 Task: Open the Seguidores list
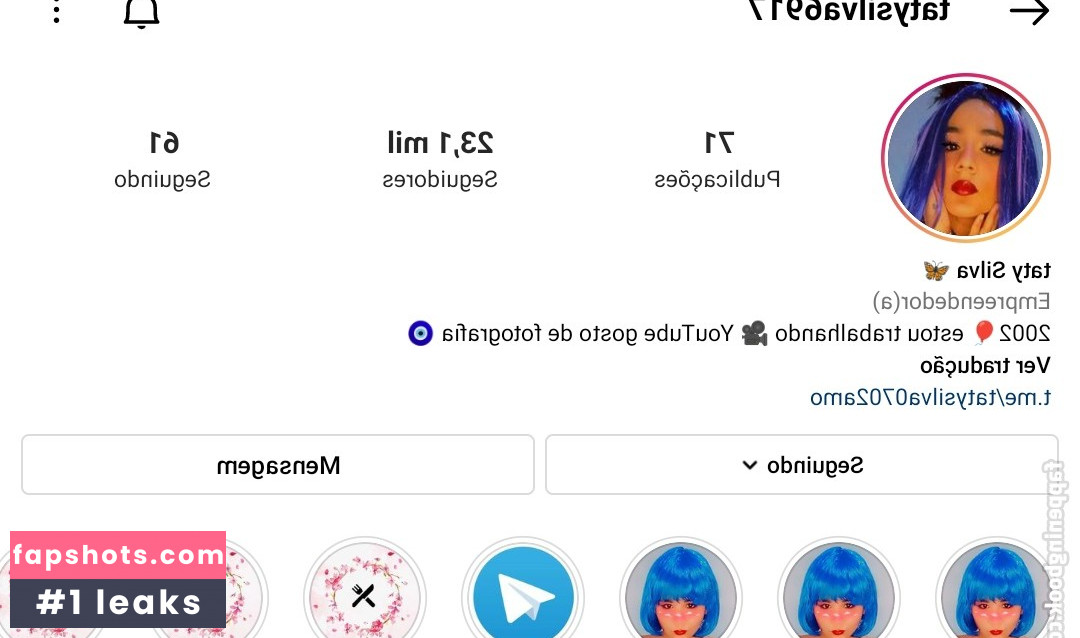click(x=440, y=158)
